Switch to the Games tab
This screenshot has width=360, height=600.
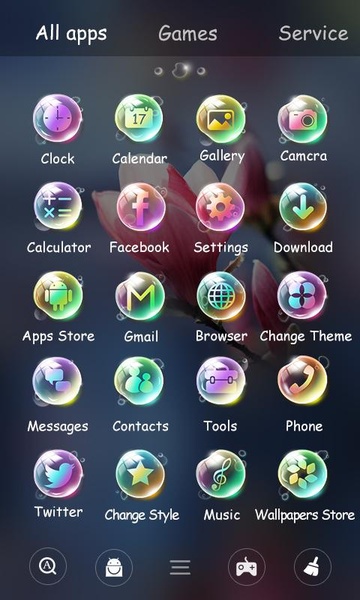click(x=187, y=34)
